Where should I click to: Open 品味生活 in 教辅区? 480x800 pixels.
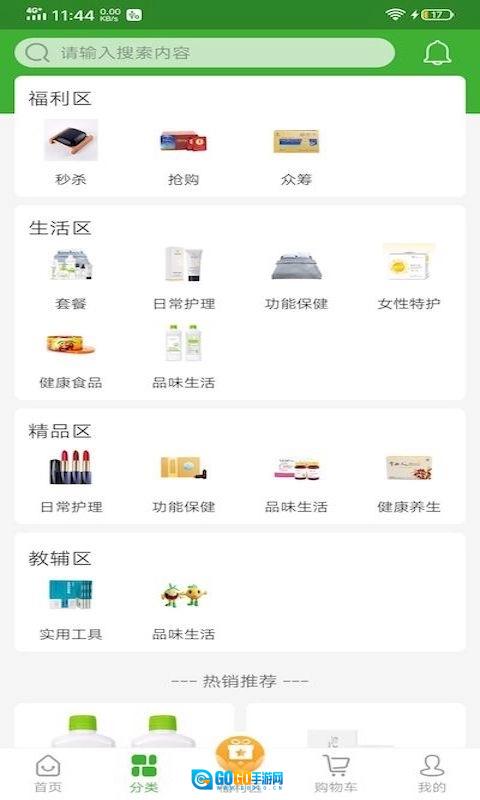[x=183, y=608]
